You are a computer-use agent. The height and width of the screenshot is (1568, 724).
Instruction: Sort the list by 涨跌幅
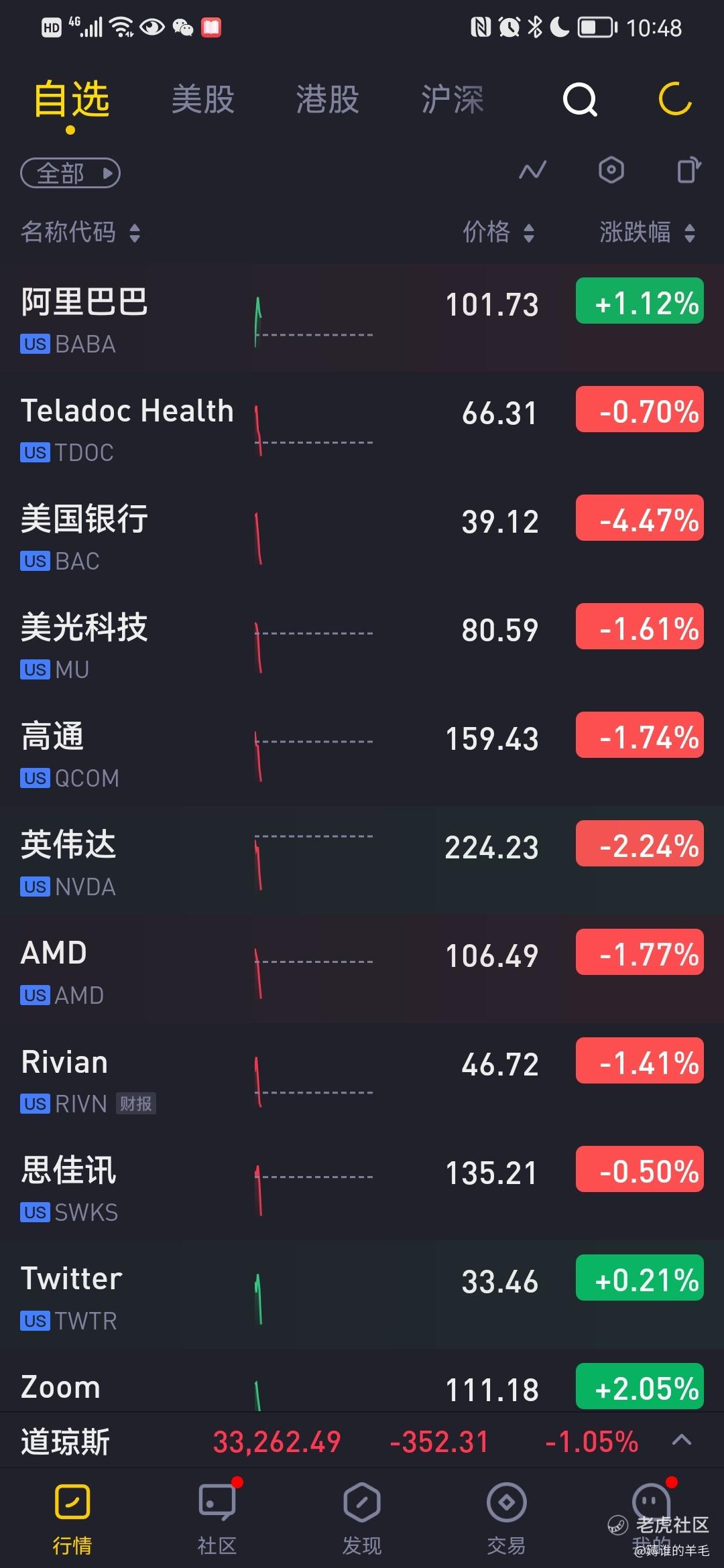click(647, 233)
